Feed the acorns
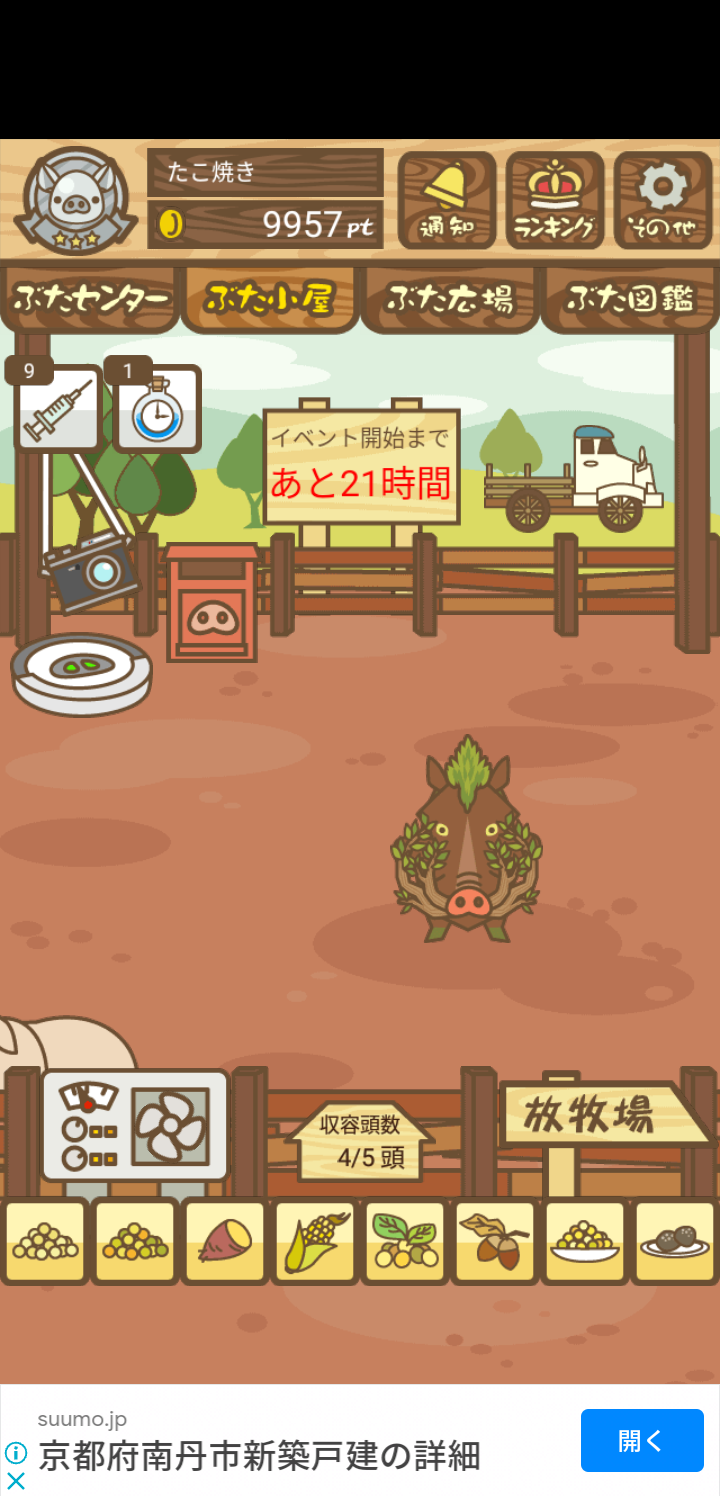Viewport: 720px width, 1496px height. point(495,1241)
